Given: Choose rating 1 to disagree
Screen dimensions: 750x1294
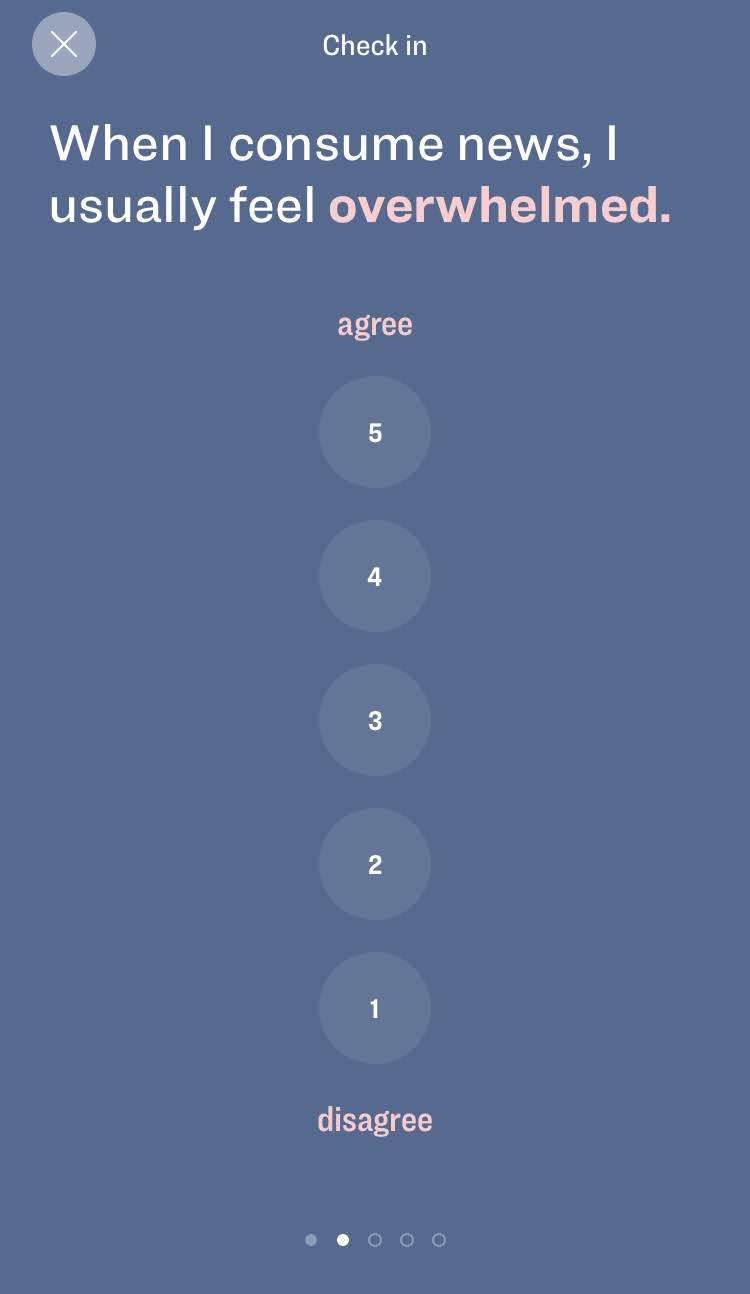Looking at the screenshot, I should tap(375, 1008).
